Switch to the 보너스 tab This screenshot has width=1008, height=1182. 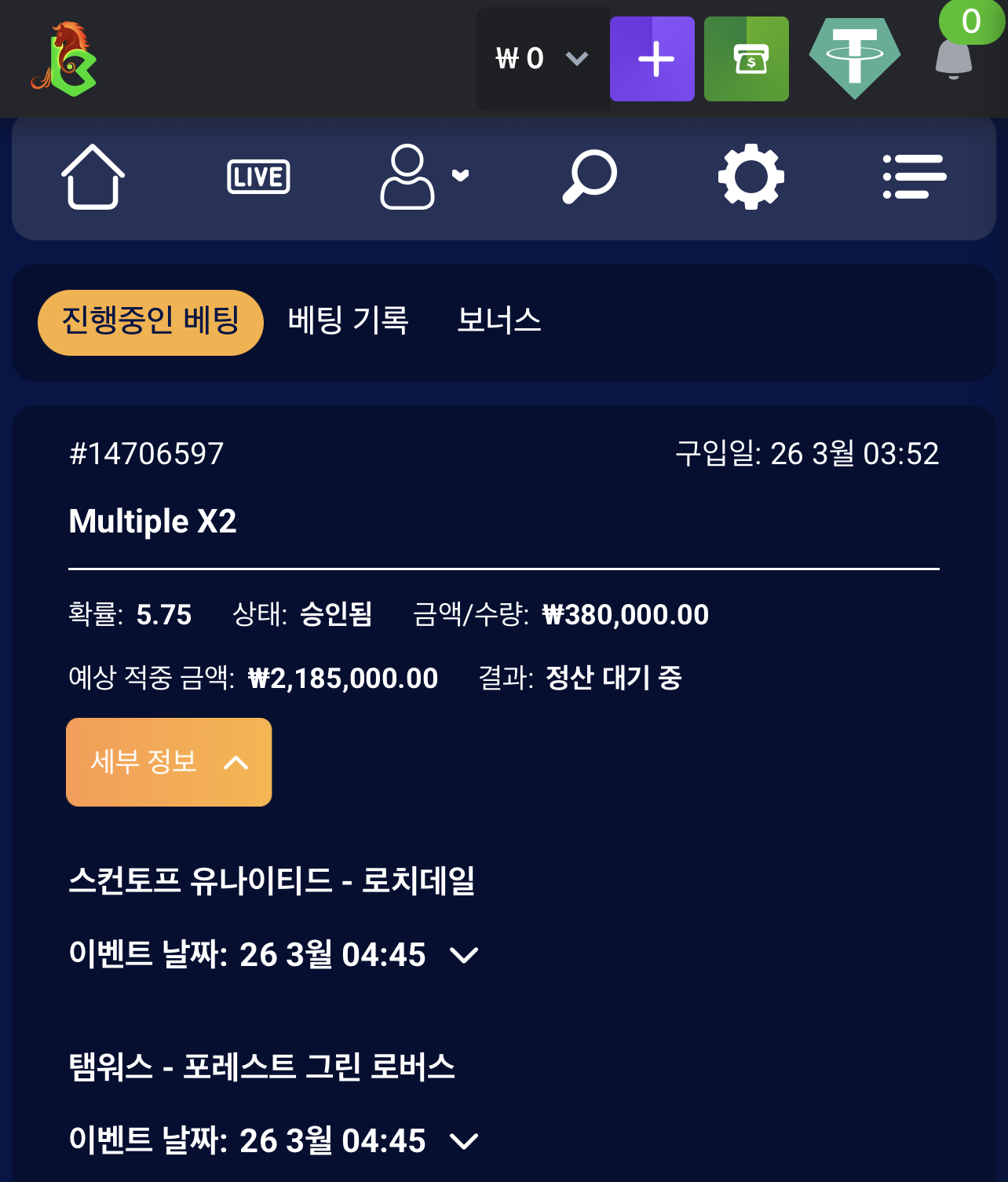pos(499,321)
